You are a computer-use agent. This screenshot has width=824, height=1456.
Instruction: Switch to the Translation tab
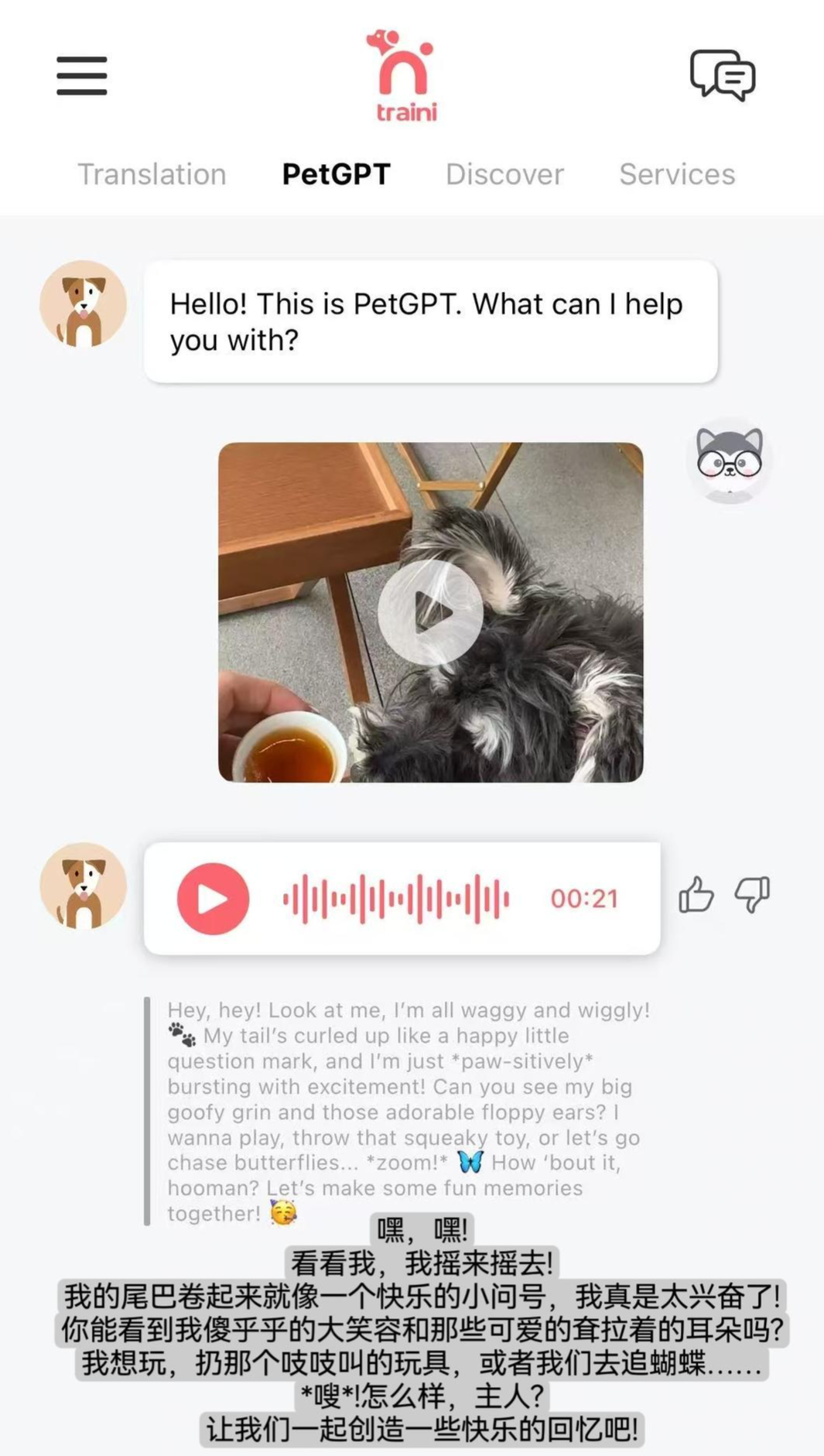pyautogui.click(x=152, y=174)
